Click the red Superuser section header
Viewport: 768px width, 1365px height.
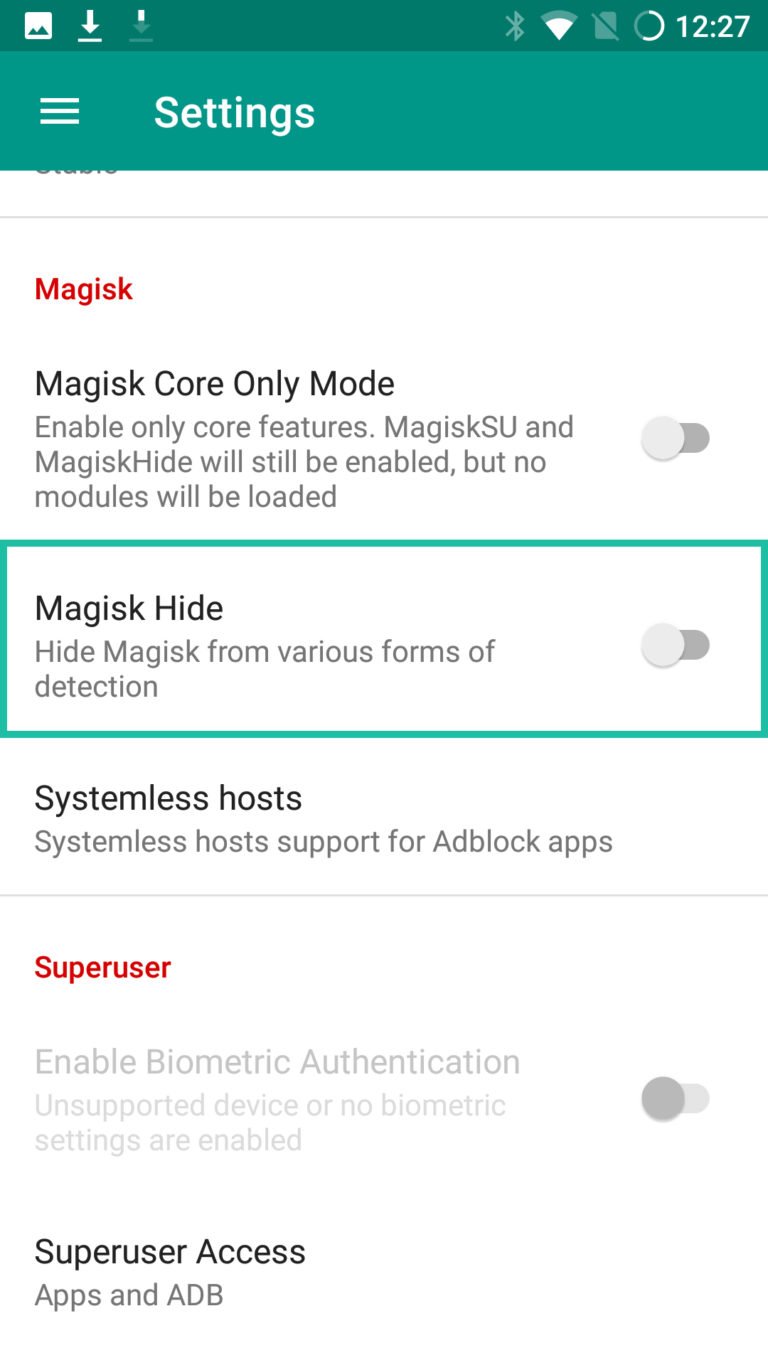(102, 966)
